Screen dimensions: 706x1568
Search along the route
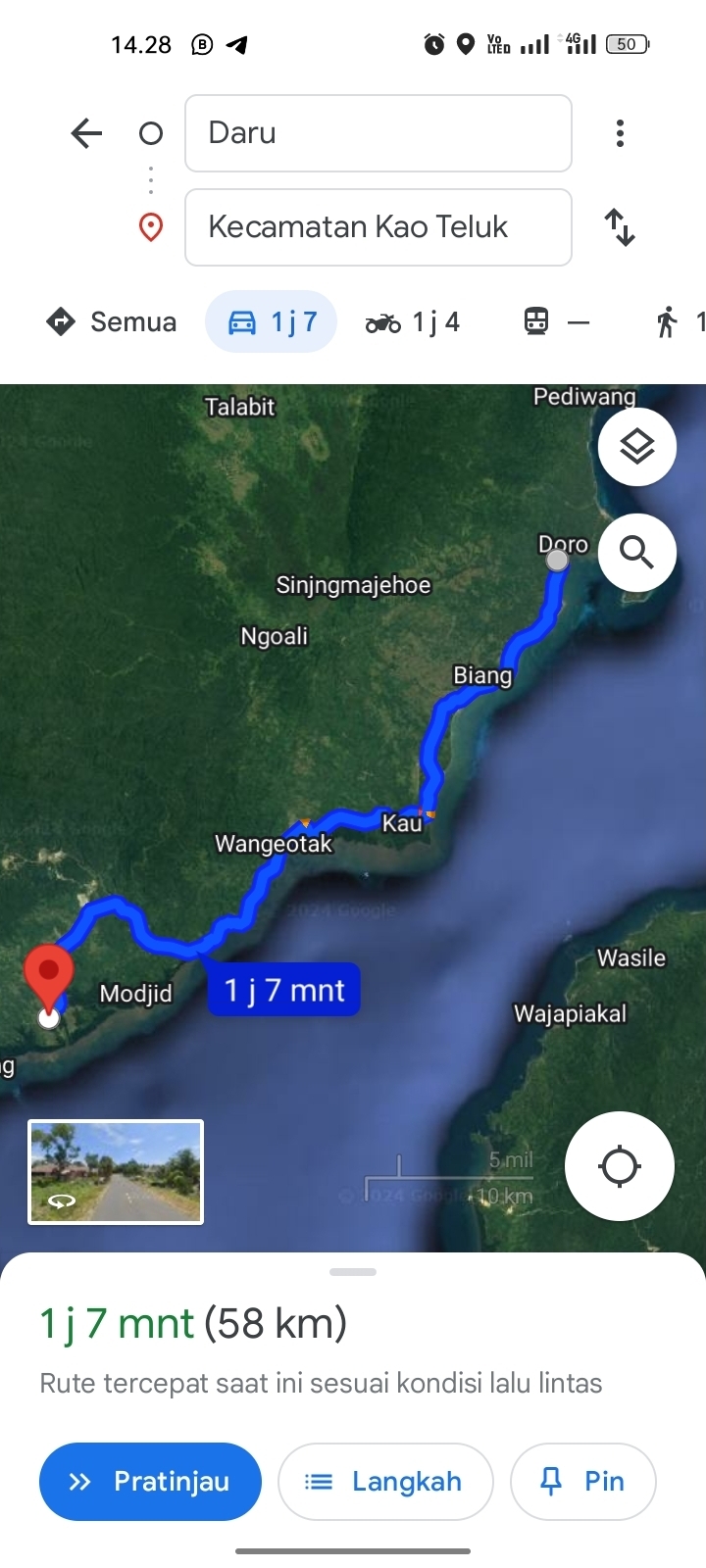click(x=637, y=553)
